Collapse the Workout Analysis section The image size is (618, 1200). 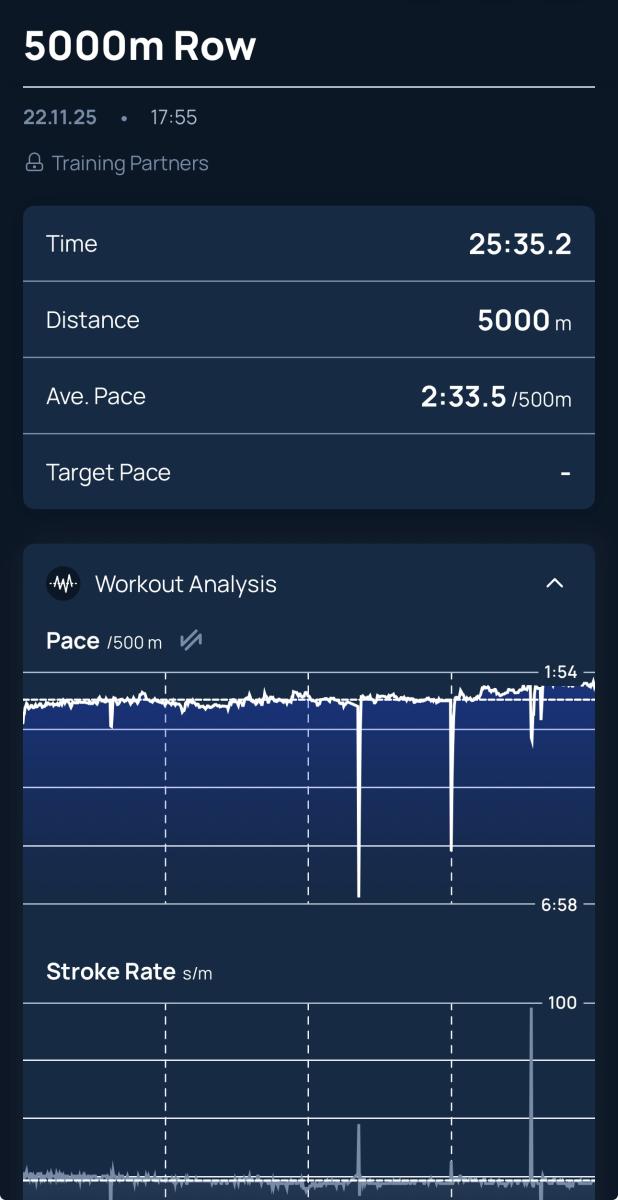point(555,583)
